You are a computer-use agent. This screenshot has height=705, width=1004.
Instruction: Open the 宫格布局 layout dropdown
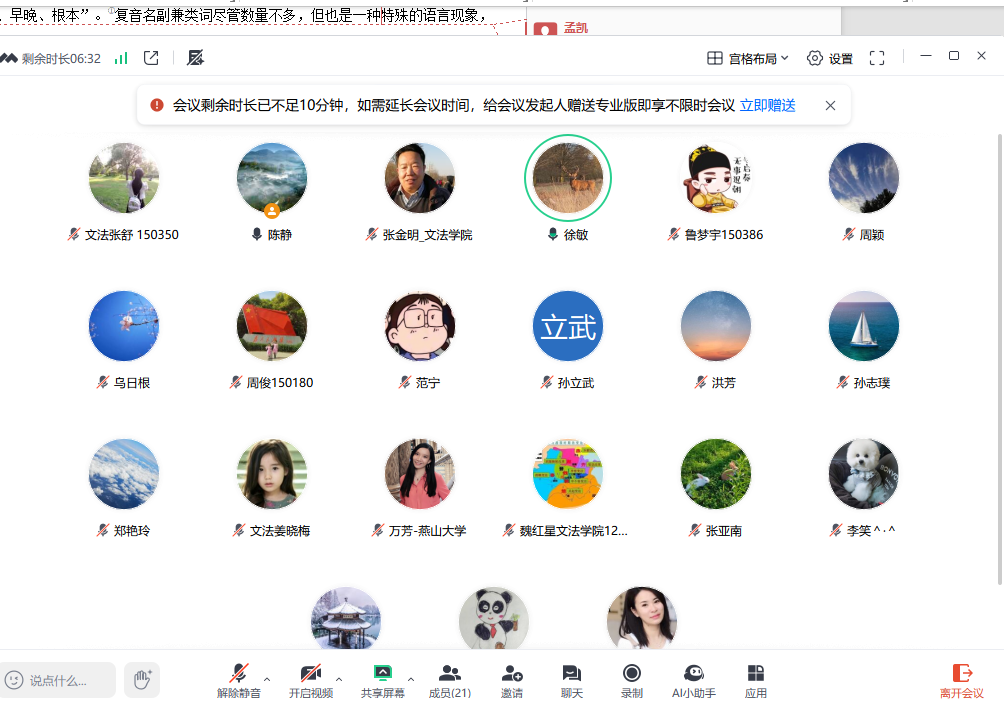748,58
